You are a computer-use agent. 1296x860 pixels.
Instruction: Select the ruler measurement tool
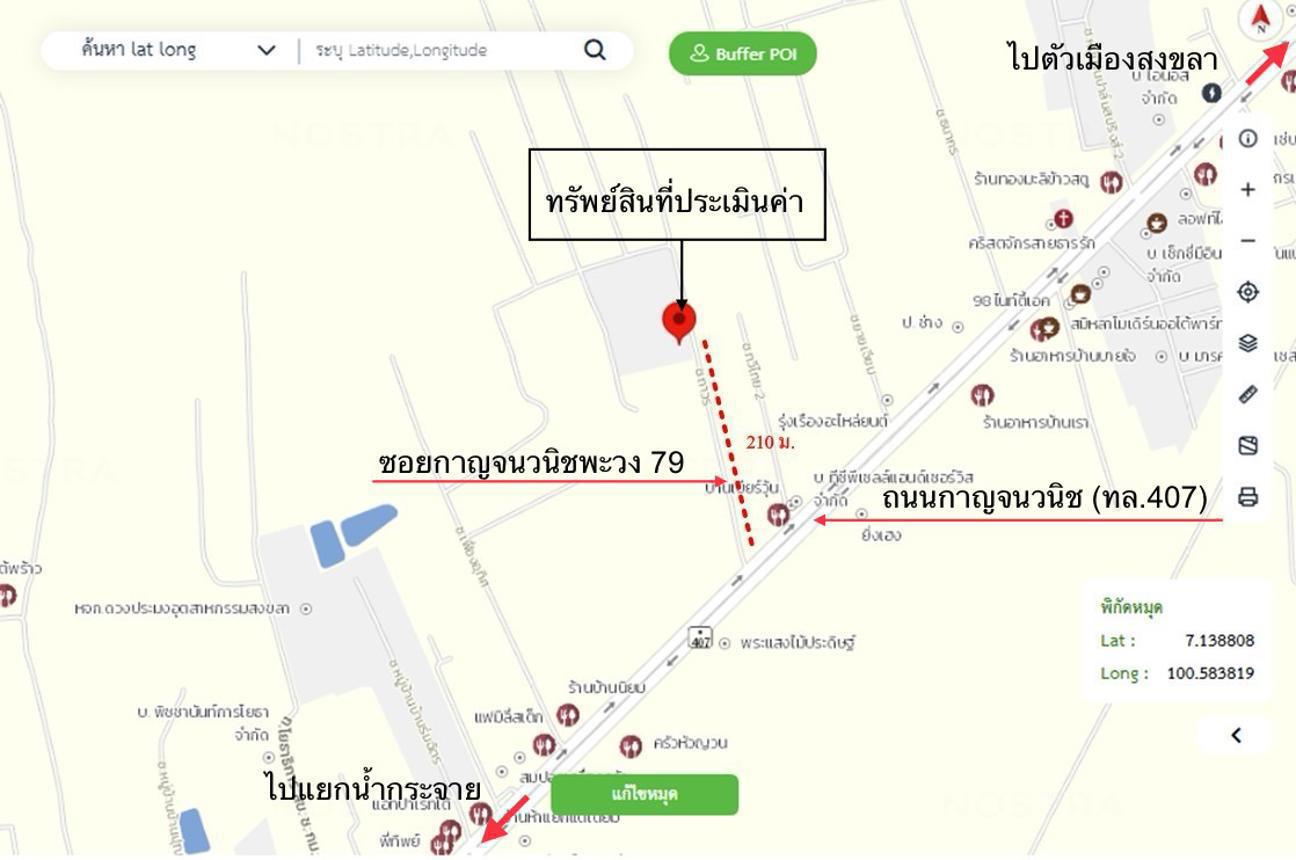[1247, 394]
